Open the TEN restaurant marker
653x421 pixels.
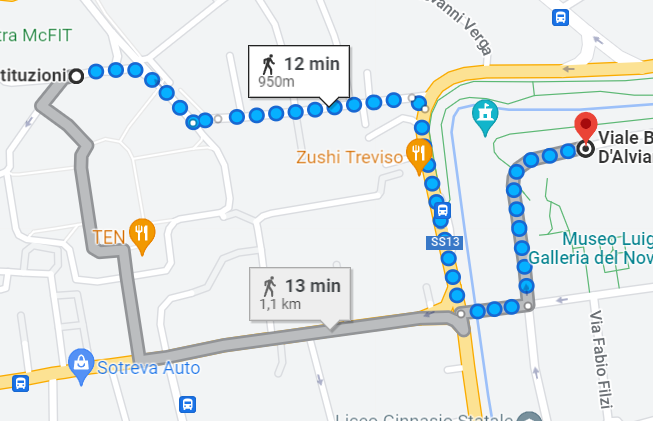[144, 236]
